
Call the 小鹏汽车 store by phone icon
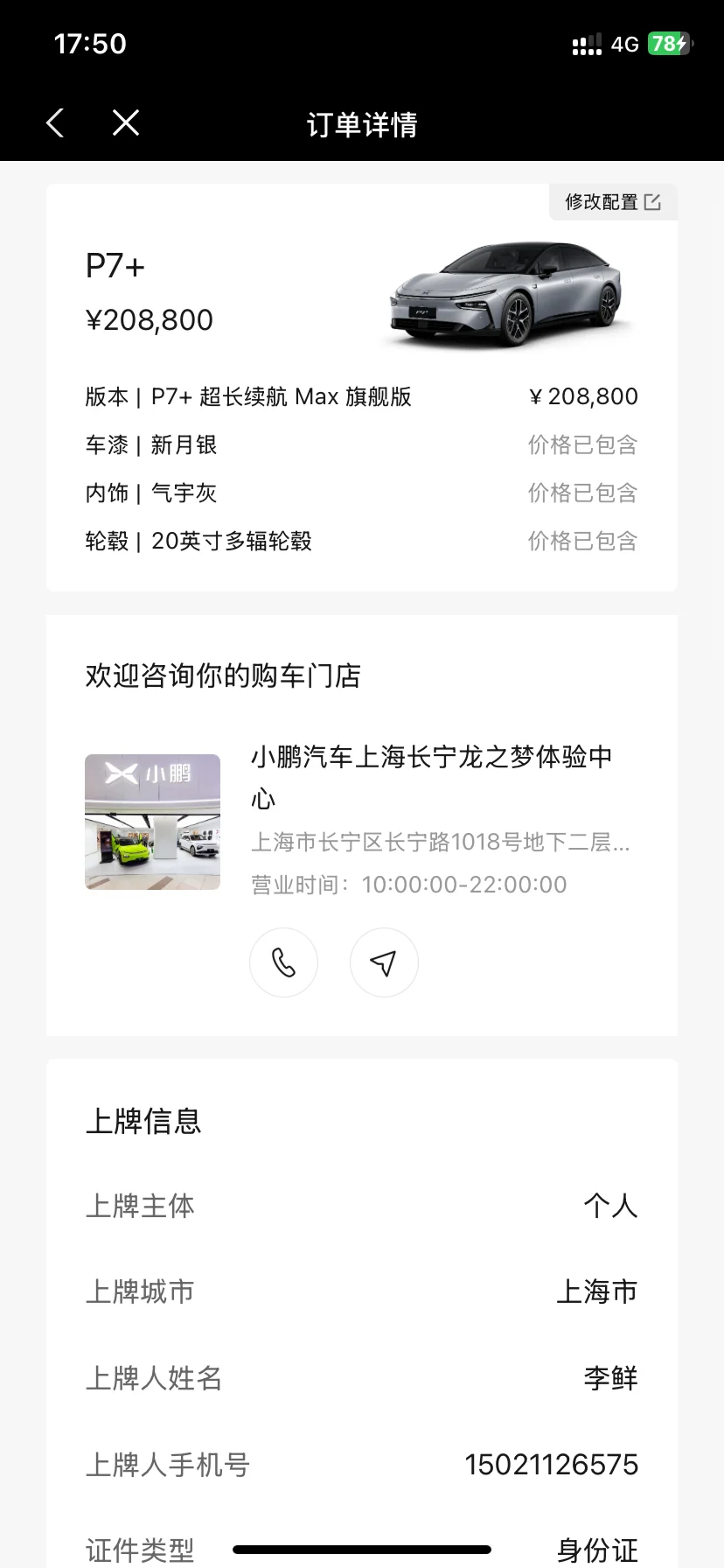pos(283,962)
